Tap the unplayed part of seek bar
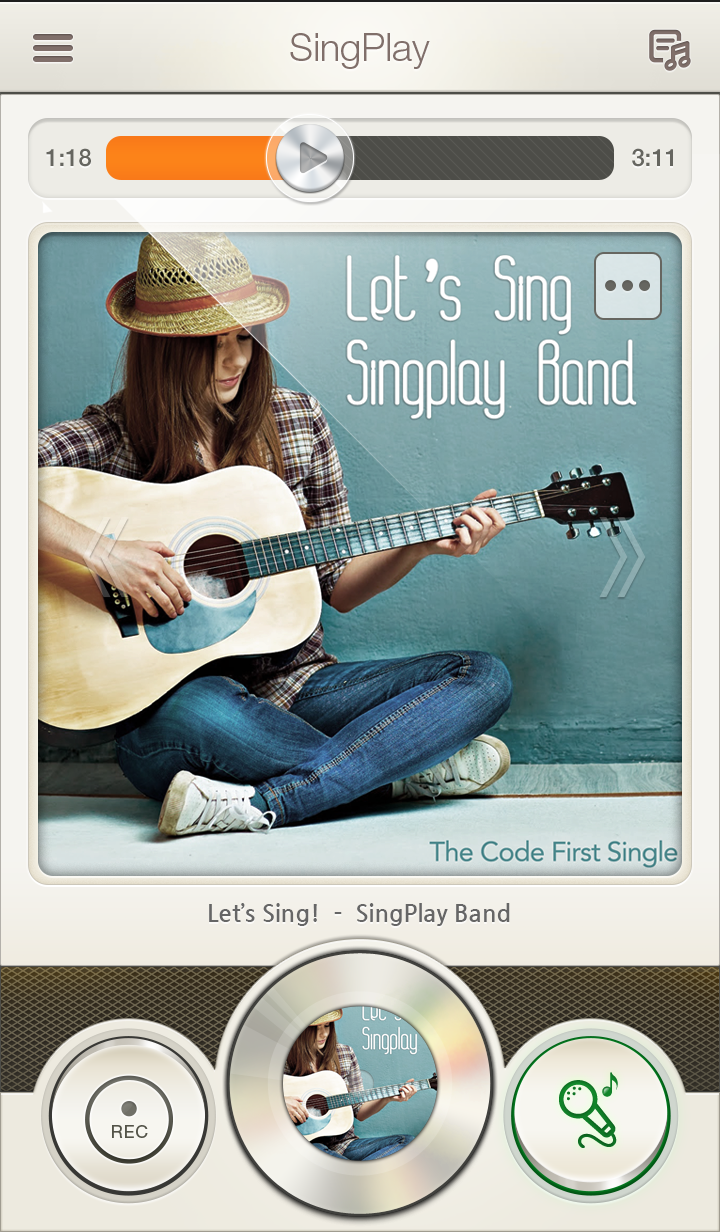Image resolution: width=720 pixels, height=1232 pixels. [480, 158]
